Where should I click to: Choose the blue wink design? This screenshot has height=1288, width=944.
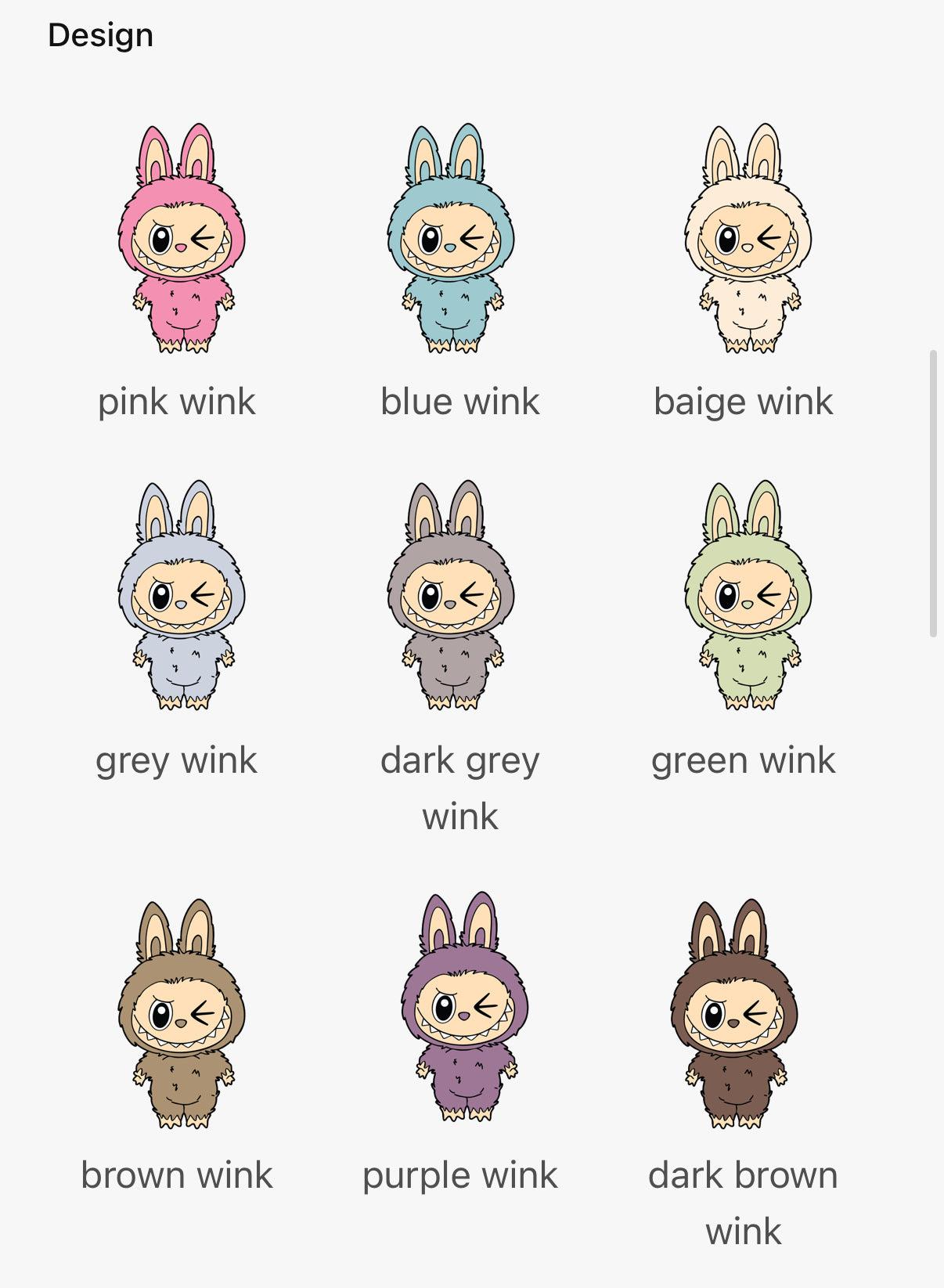click(451, 239)
